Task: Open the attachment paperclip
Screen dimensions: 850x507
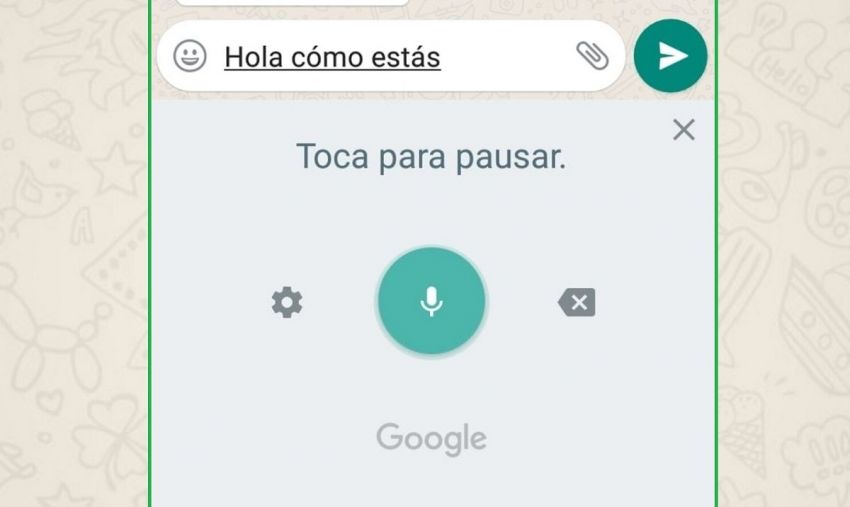Action: pos(592,56)
